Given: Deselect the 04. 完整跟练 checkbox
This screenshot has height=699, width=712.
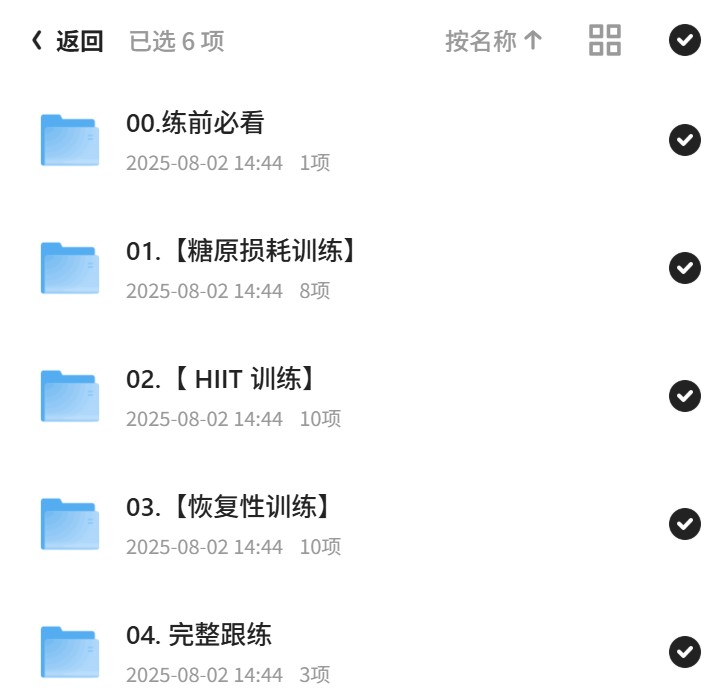Looking at the screenshot, I should (x=684, y=652).
